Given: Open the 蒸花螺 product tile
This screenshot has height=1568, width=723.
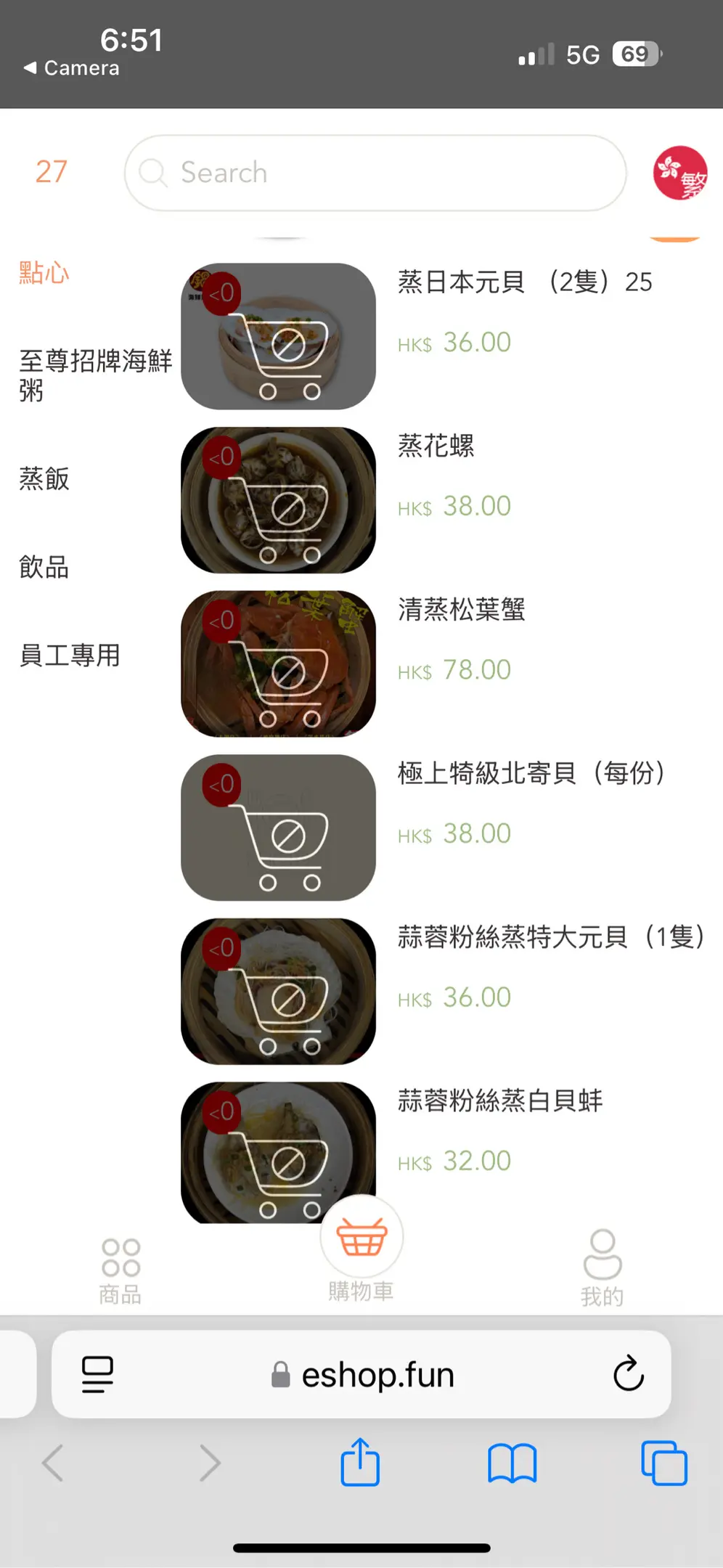Looking at the screenshot, I should pos(278,500).
